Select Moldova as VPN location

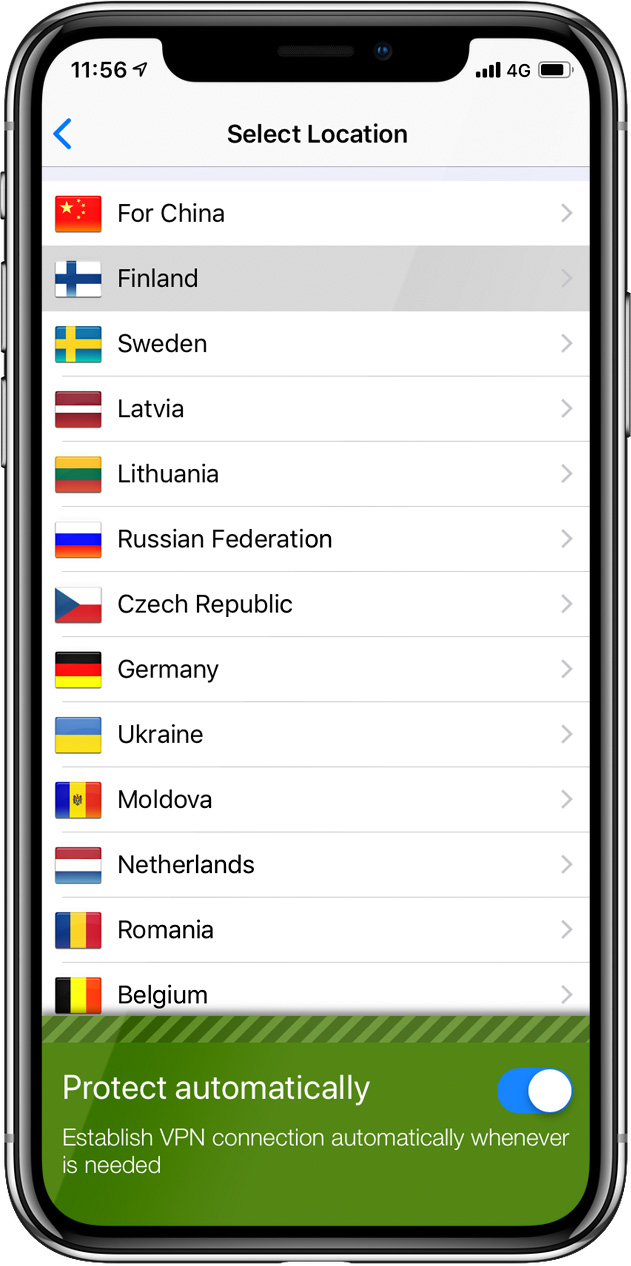pyautogui.click(x=315, y=799)
